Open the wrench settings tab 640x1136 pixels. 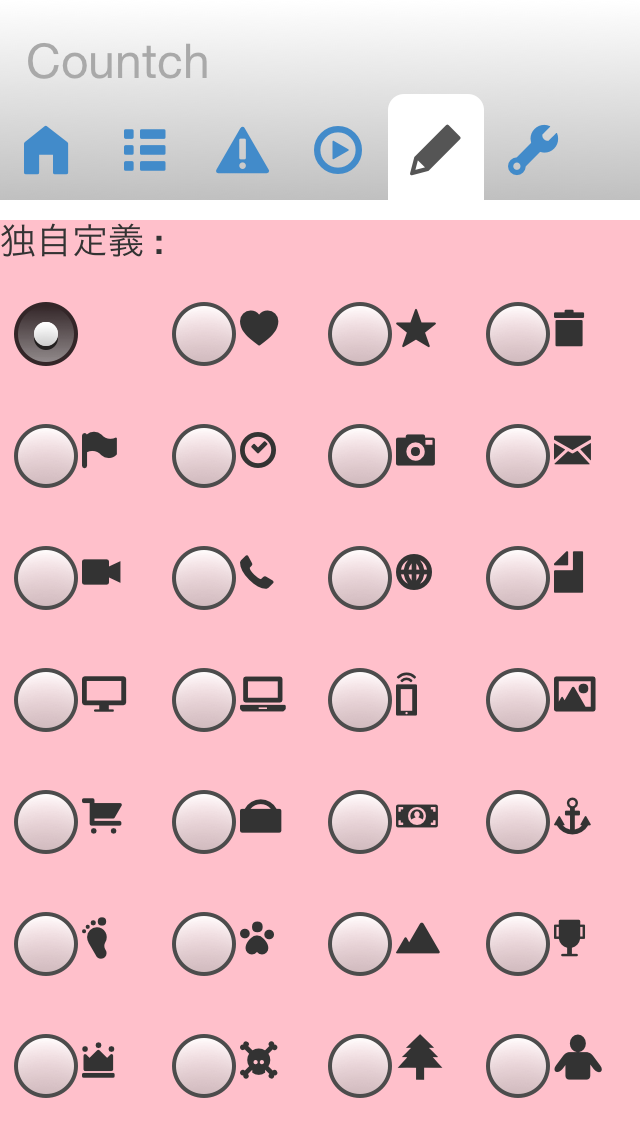coord(532,151)
